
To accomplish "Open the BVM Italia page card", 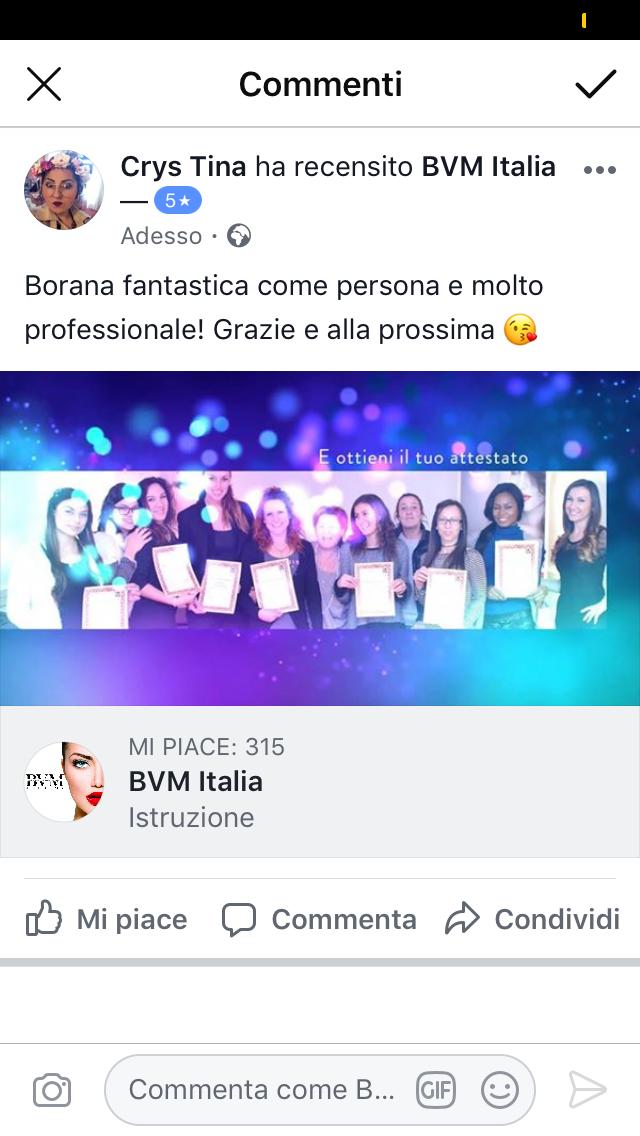I will click(320, 782).
